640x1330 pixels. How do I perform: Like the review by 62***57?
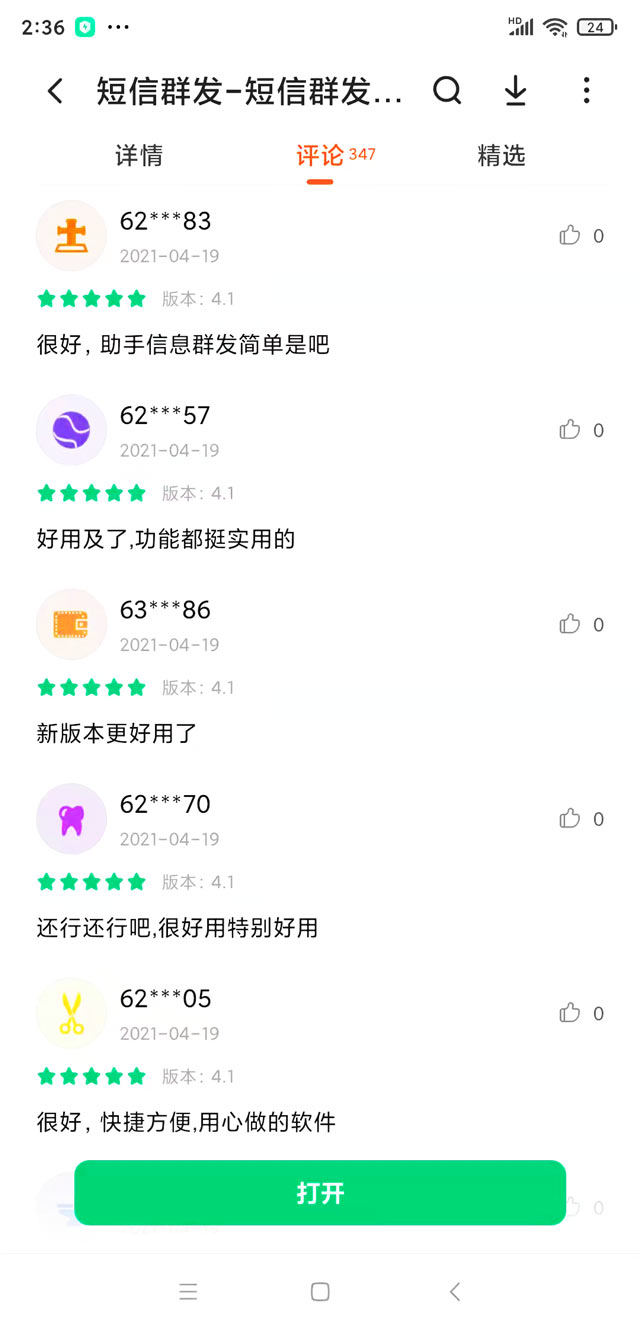click(x=570, y=430)
